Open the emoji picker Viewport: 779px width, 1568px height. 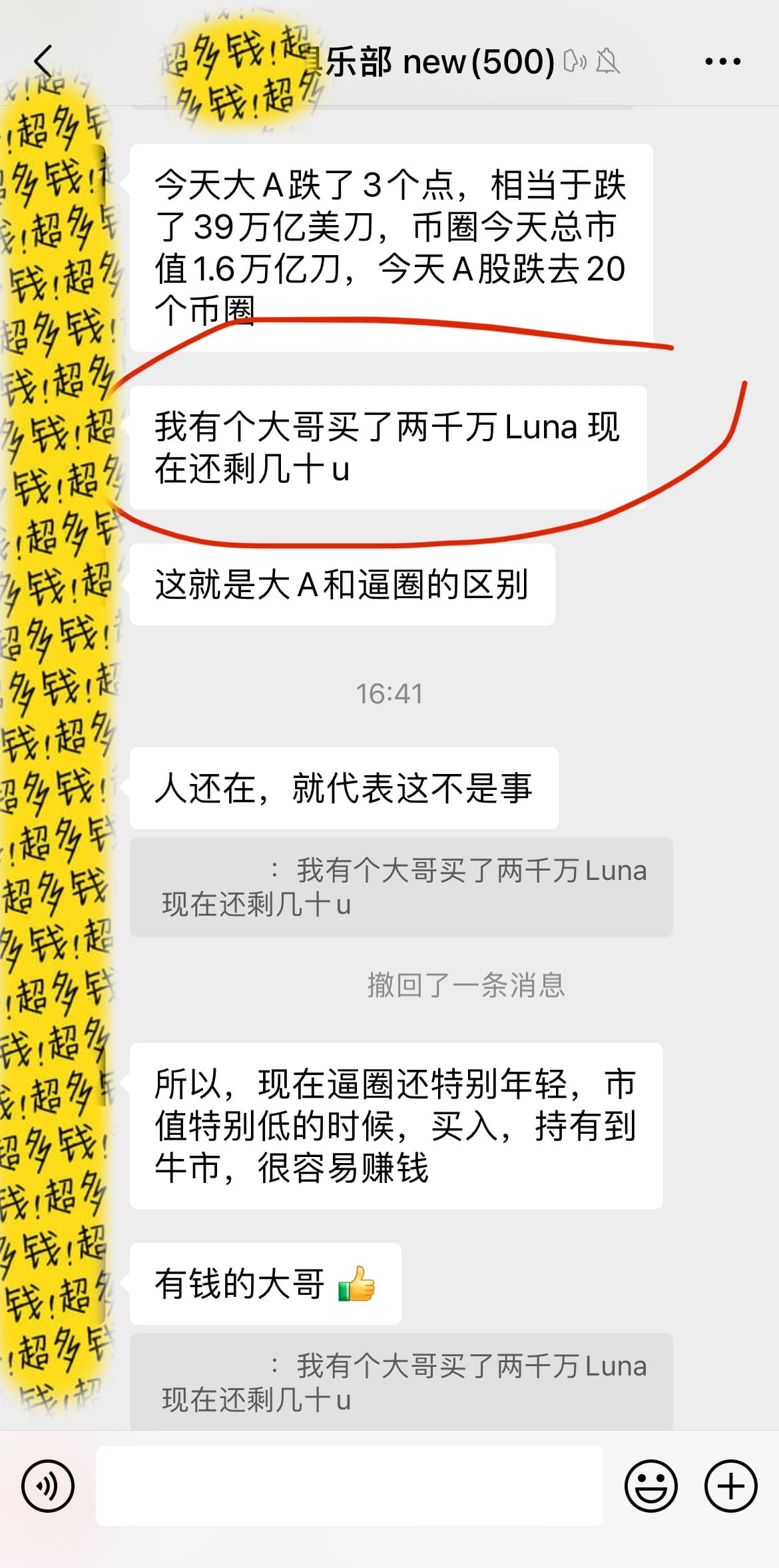pyautogui.click(x=650, y=1485)
